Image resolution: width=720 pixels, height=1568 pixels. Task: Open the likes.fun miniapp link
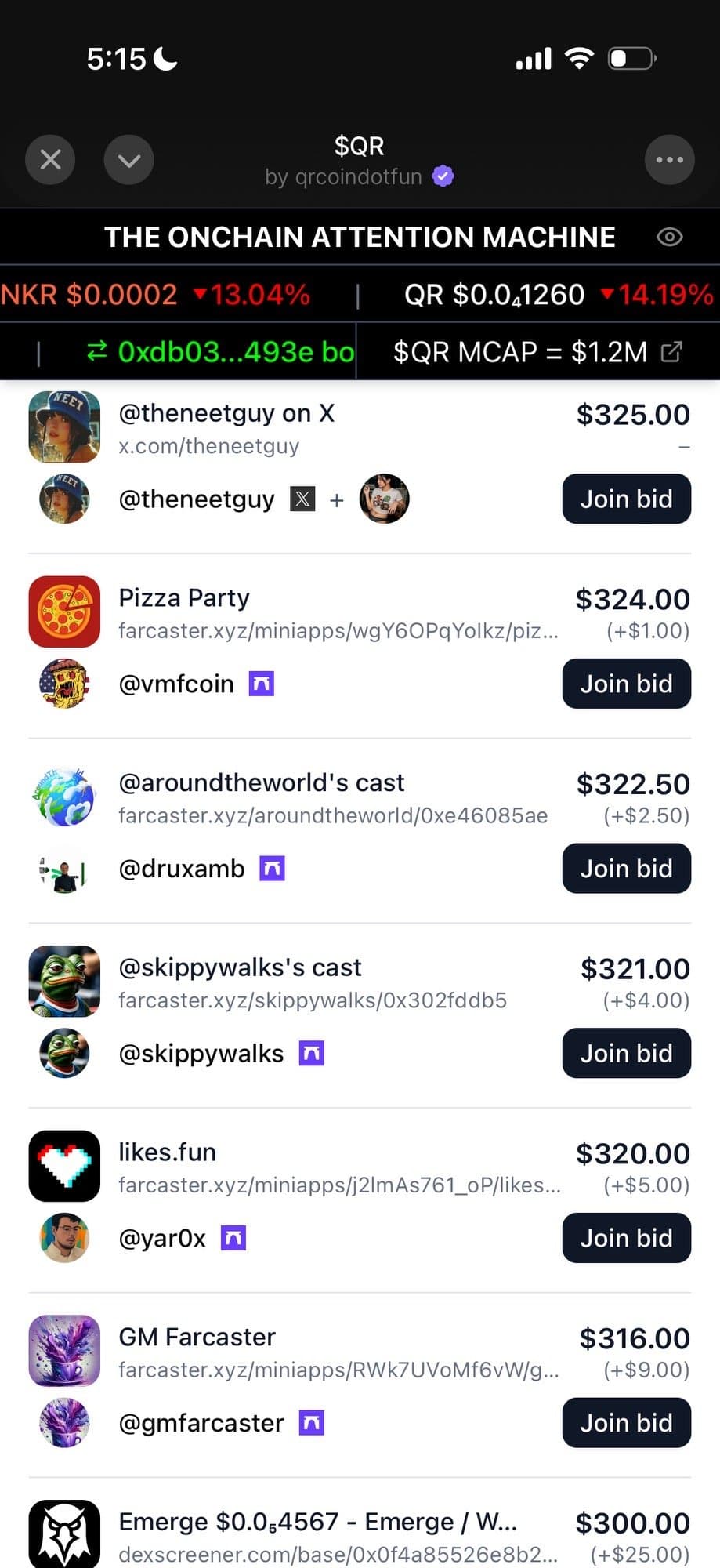click(338, 1185)
